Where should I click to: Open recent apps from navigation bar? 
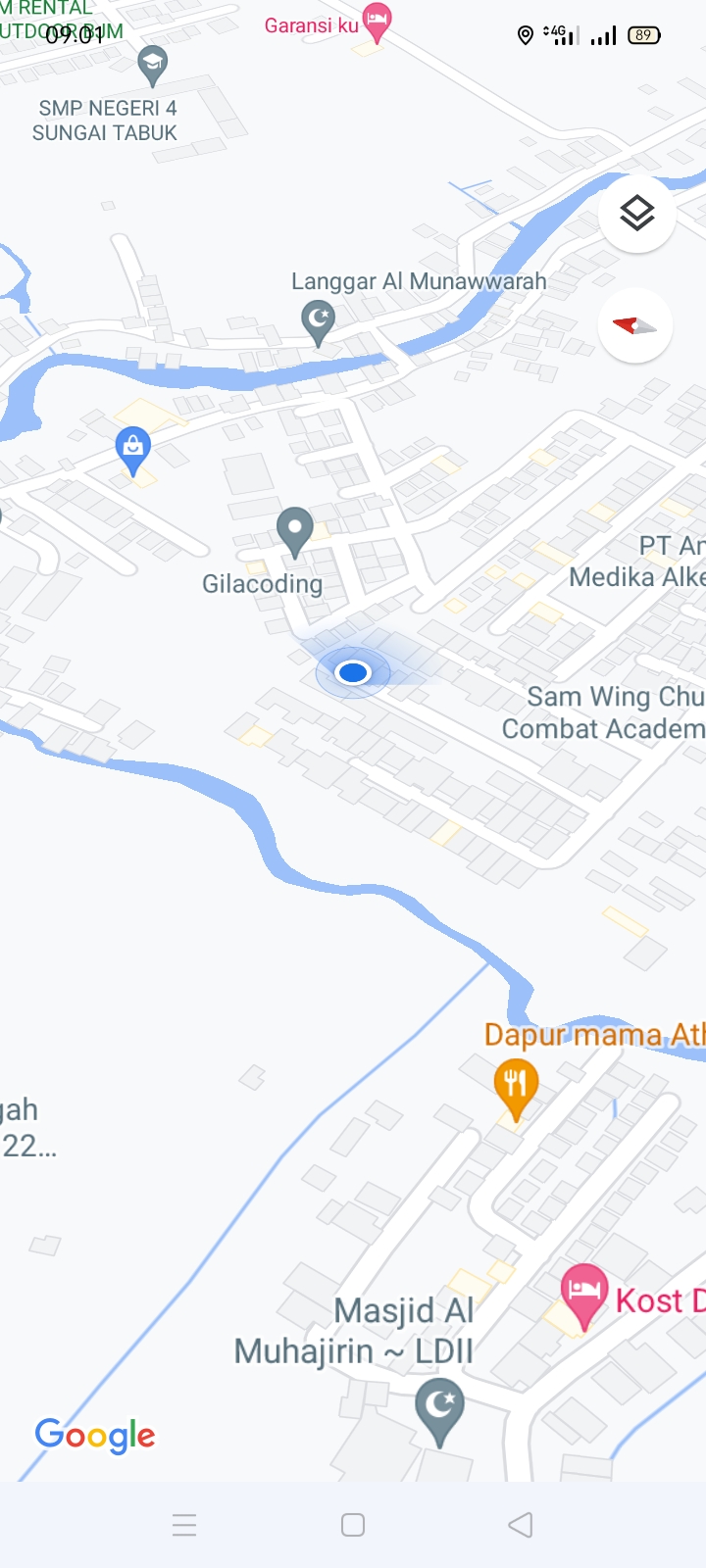[184, 1525]
